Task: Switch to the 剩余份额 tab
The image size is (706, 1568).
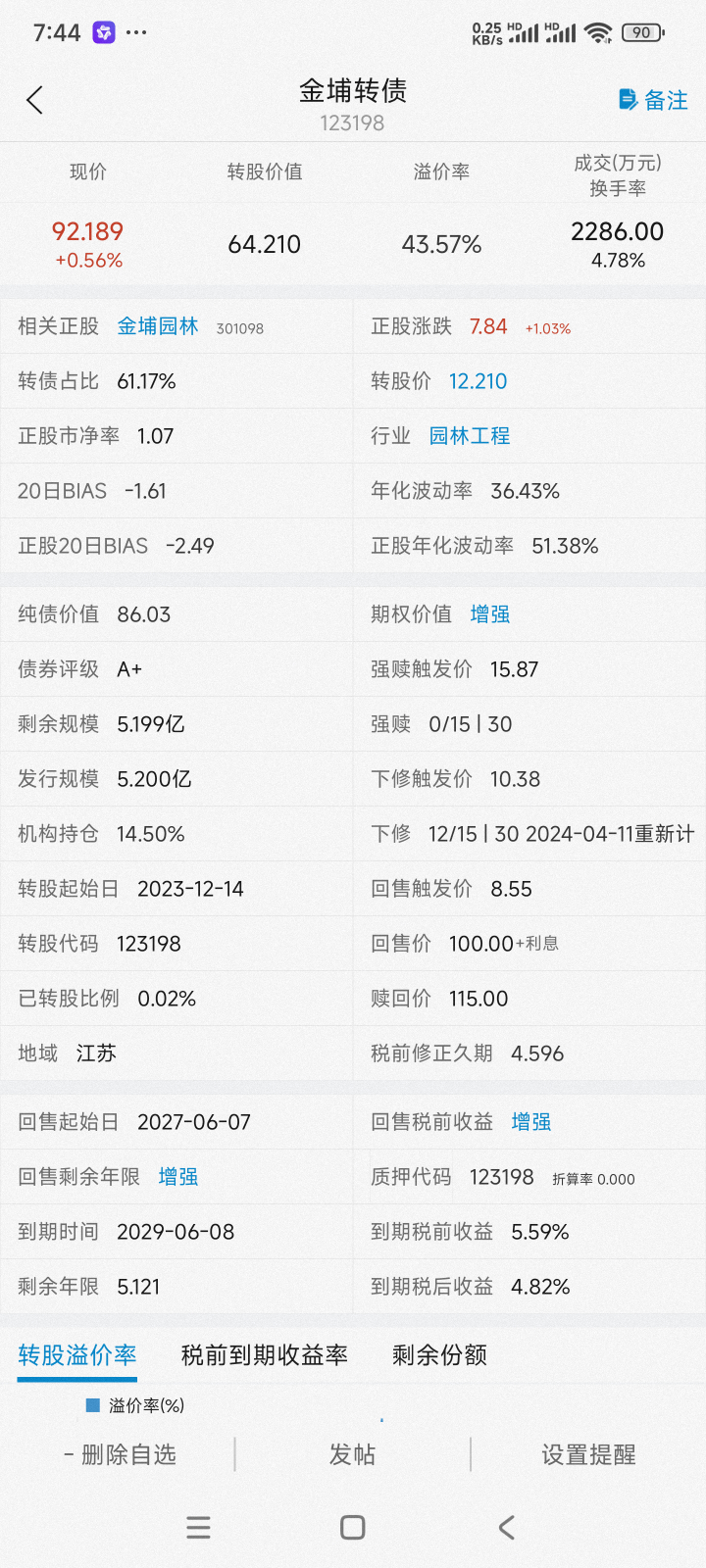Action: (x=439, y=1355)
